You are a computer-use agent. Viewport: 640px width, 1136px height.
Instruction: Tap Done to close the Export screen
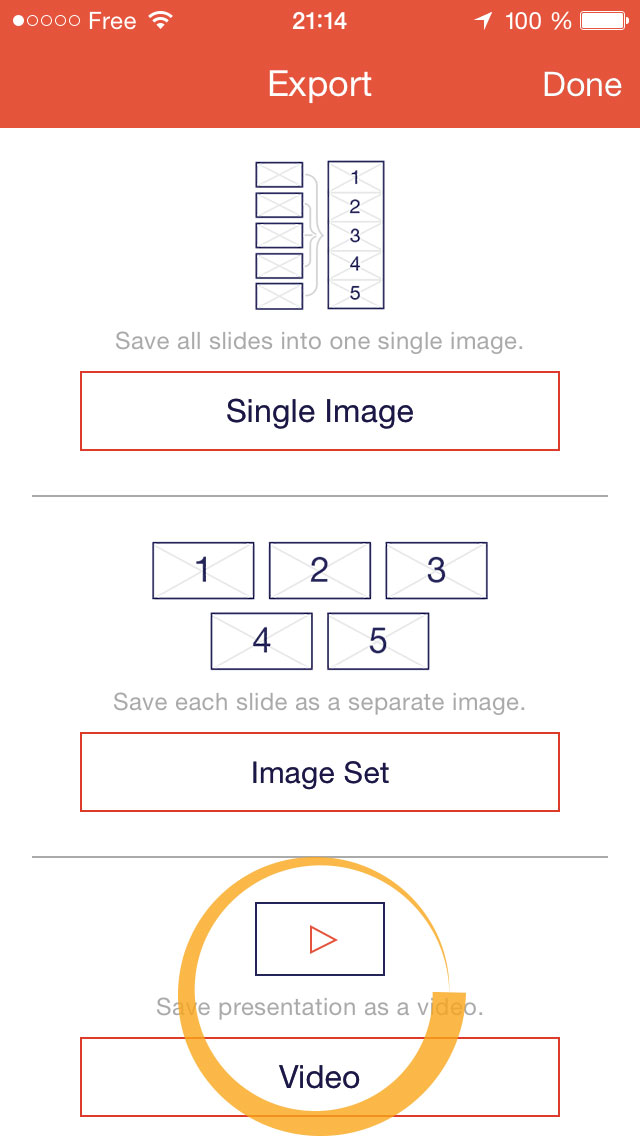coord(582,85)
